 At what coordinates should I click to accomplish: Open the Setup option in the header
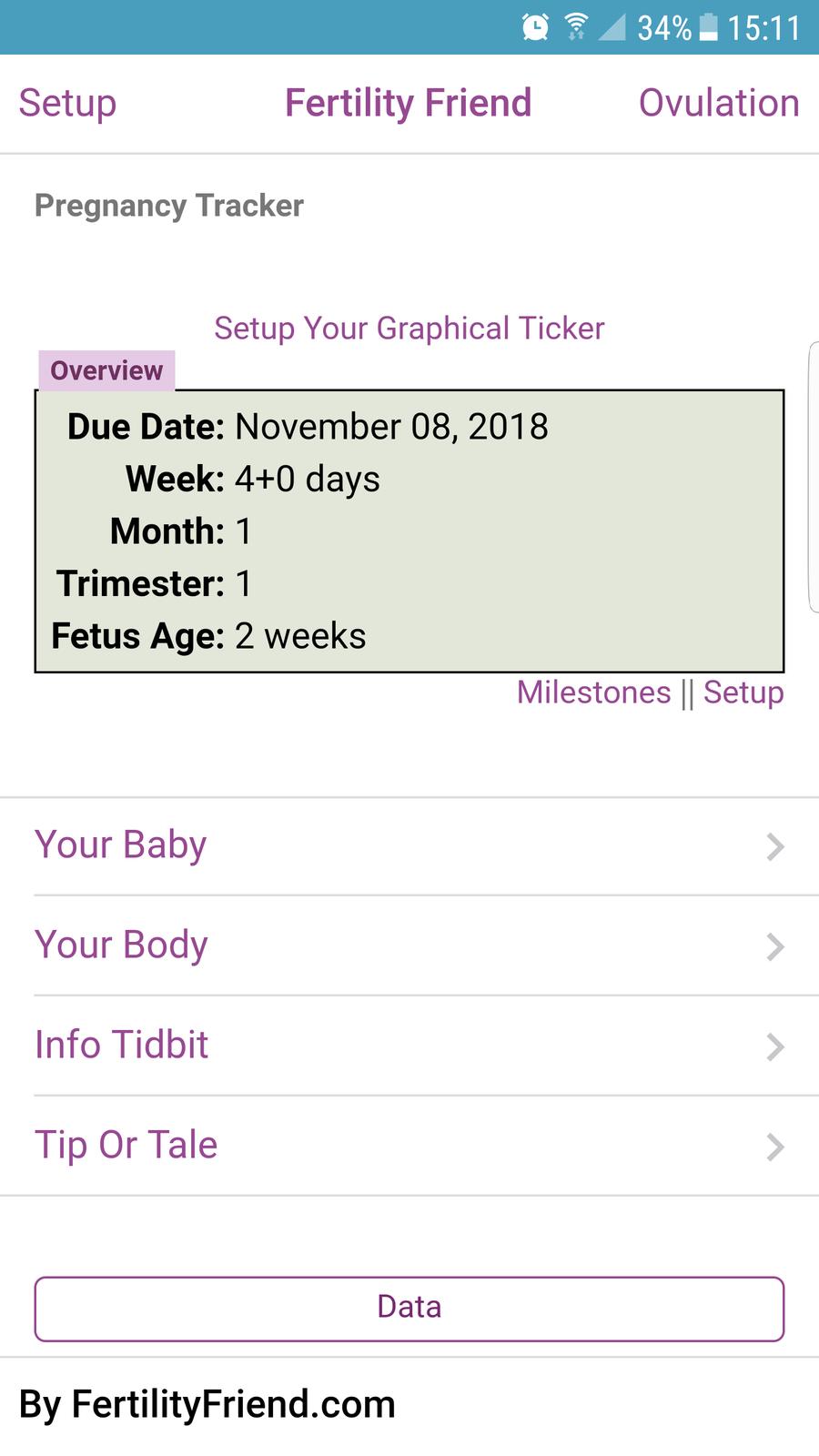tap(67, 103)
